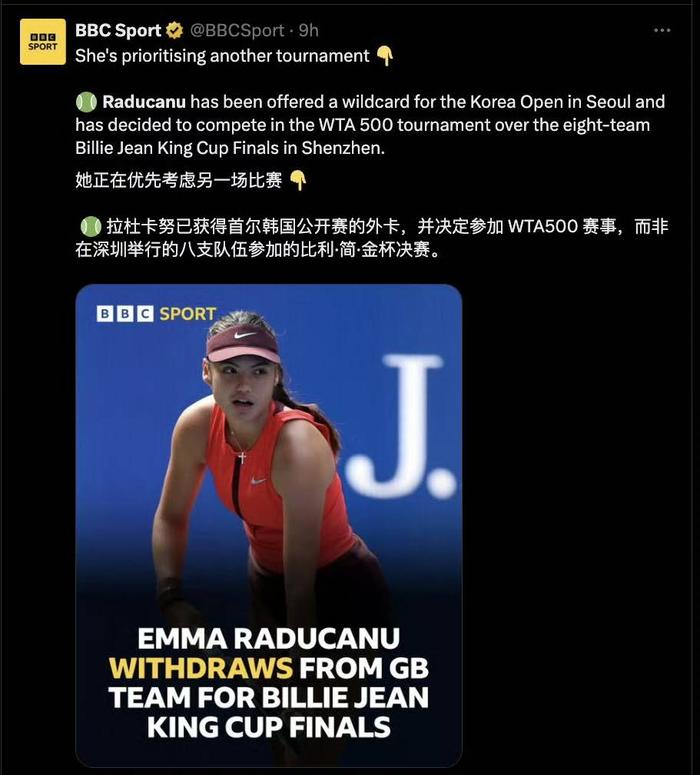
Task: Open the tweet's 9h timestamp
Action: tap(309, 31)
